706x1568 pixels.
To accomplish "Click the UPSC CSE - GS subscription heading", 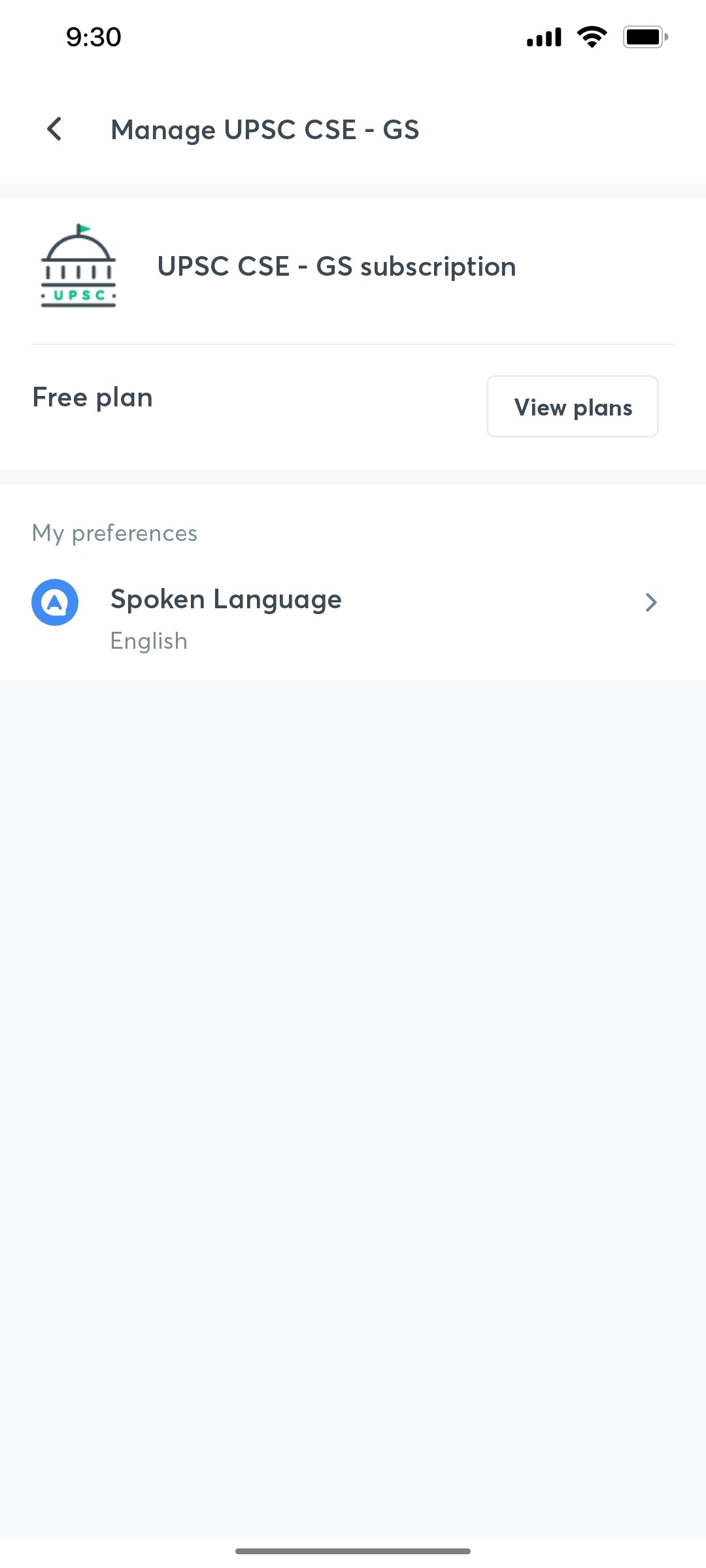I will [336, 266].
